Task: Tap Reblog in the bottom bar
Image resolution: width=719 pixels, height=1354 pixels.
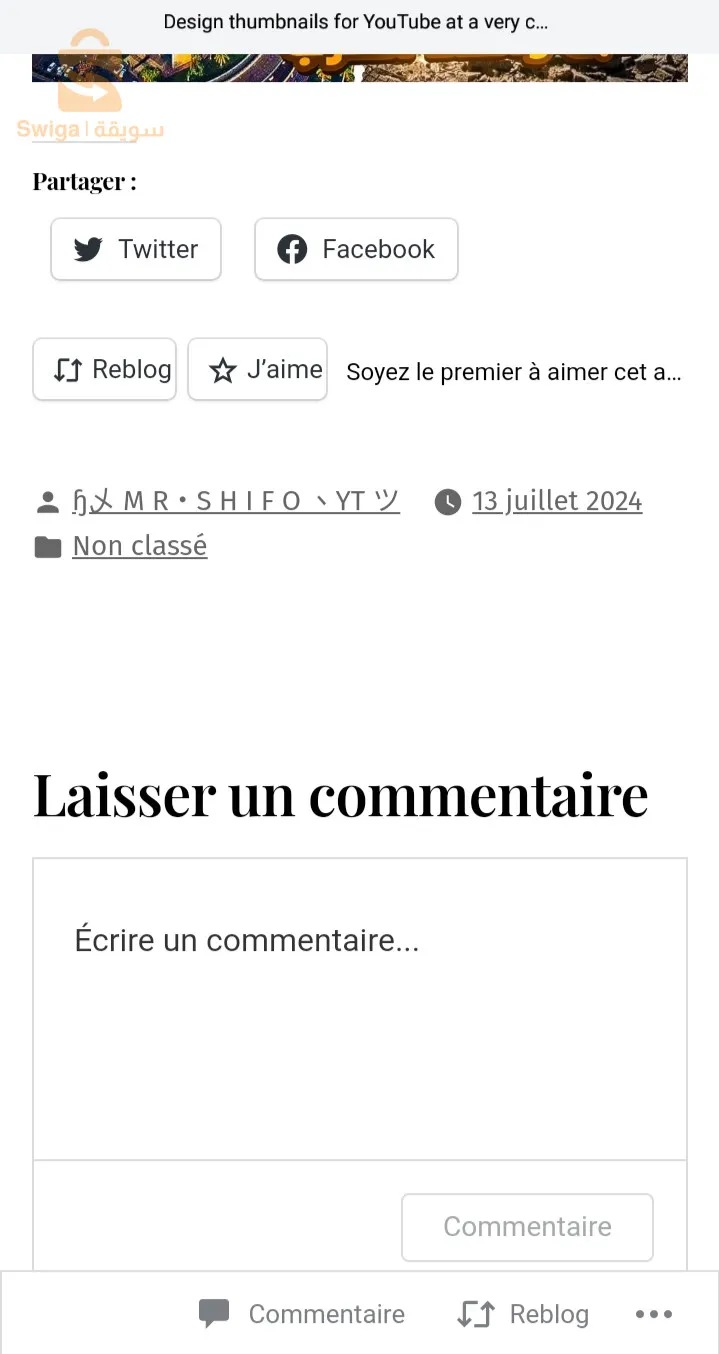Action: (523, 1314)
